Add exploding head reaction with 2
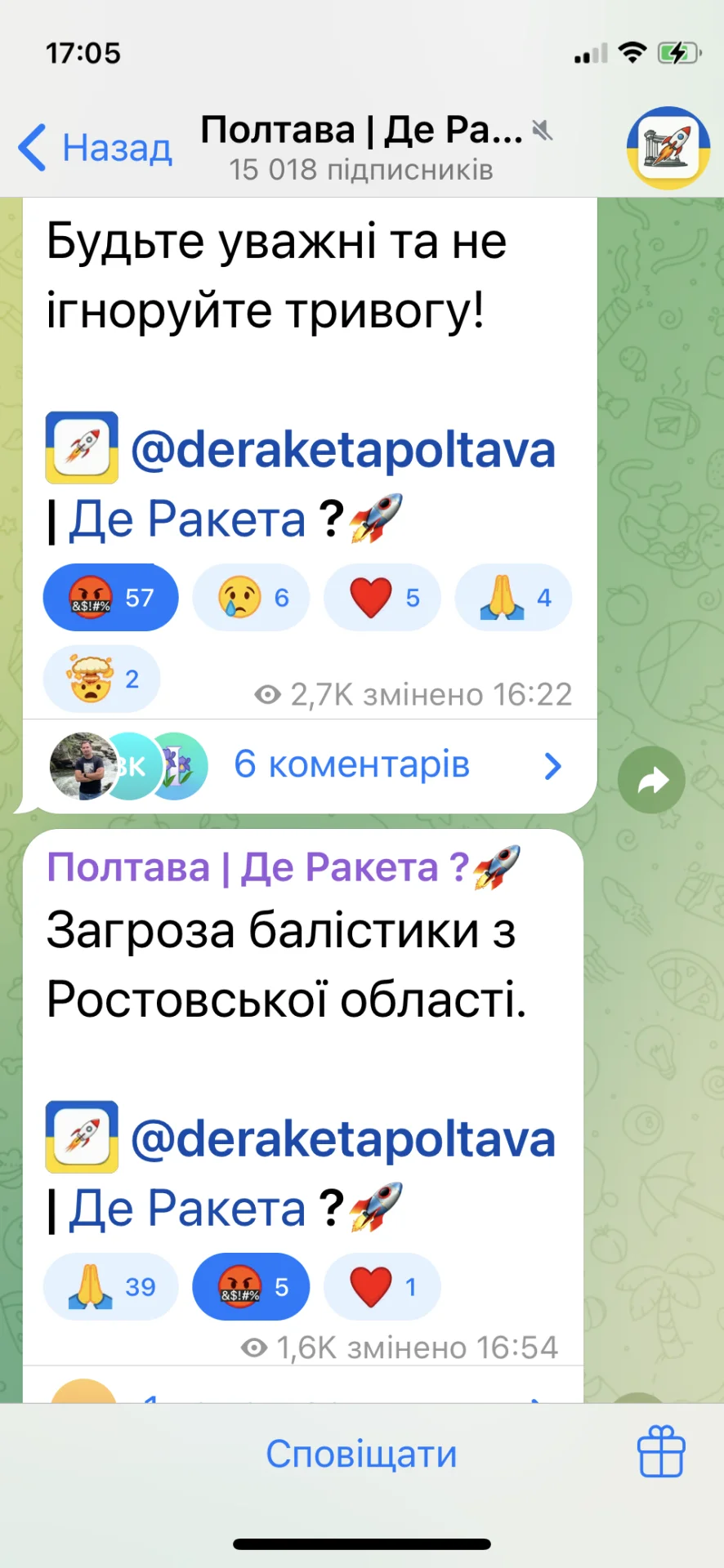Screen dimensions: 724x1568 click(x=101, y=679)
